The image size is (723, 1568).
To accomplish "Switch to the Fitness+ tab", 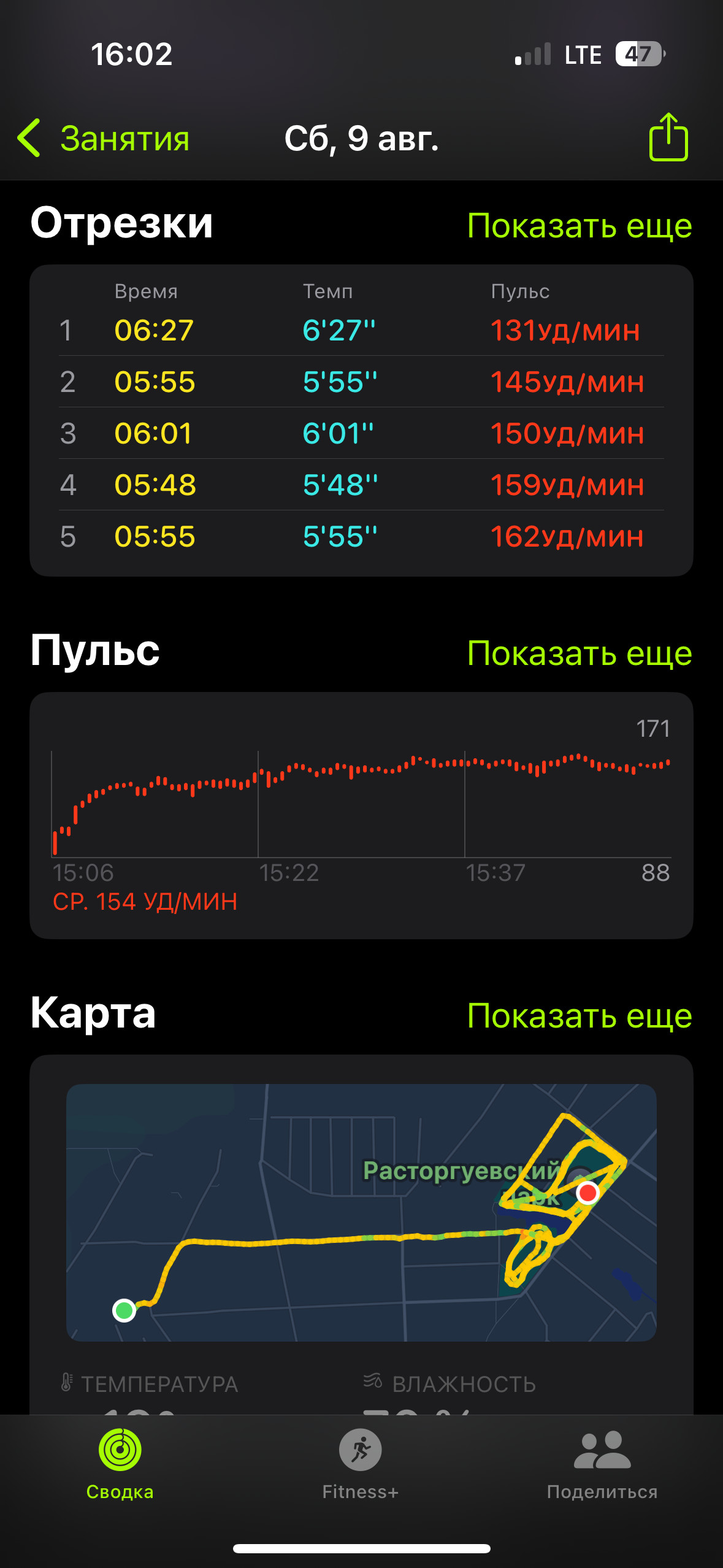I will (x=361, y=1464).
